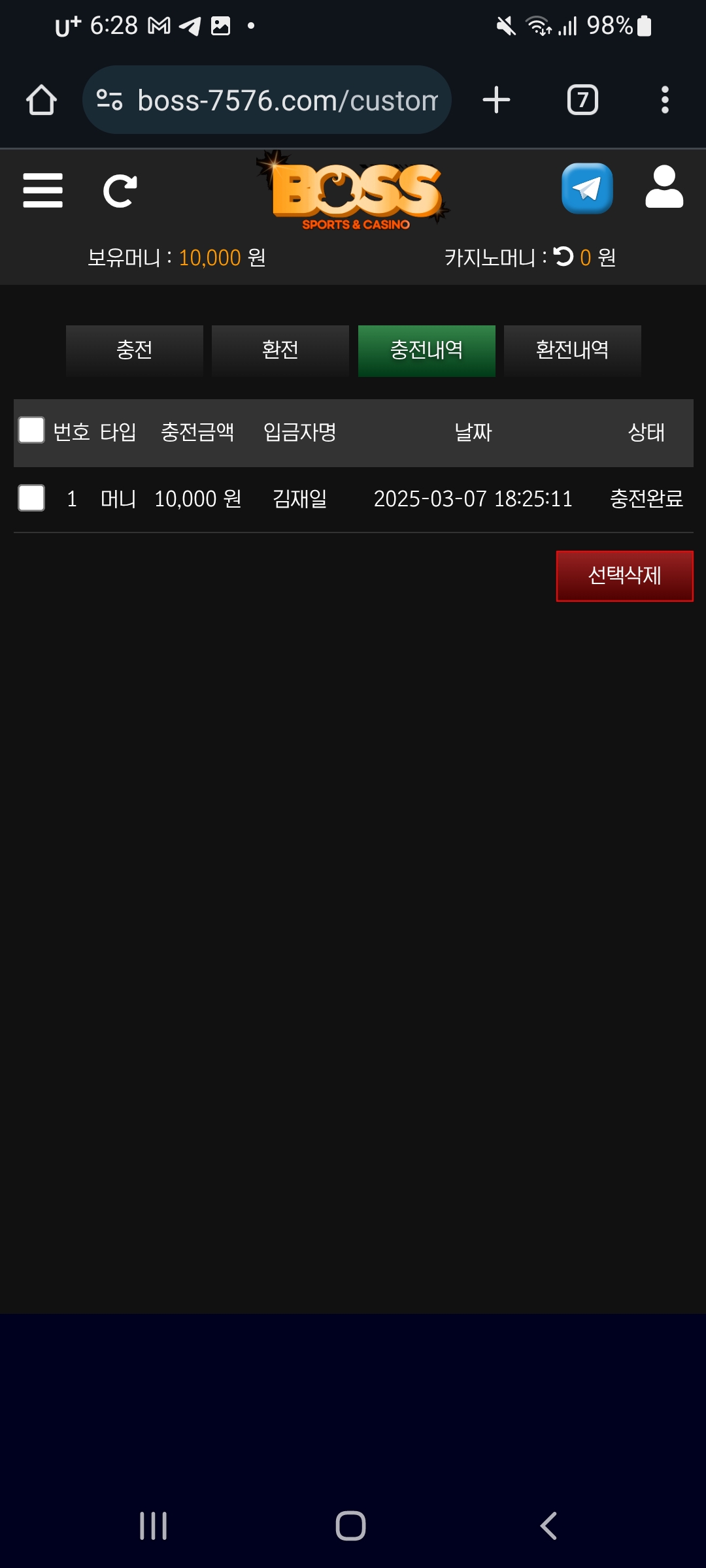
Task: Open the 환전내역 tab
Action: point(572,350)
